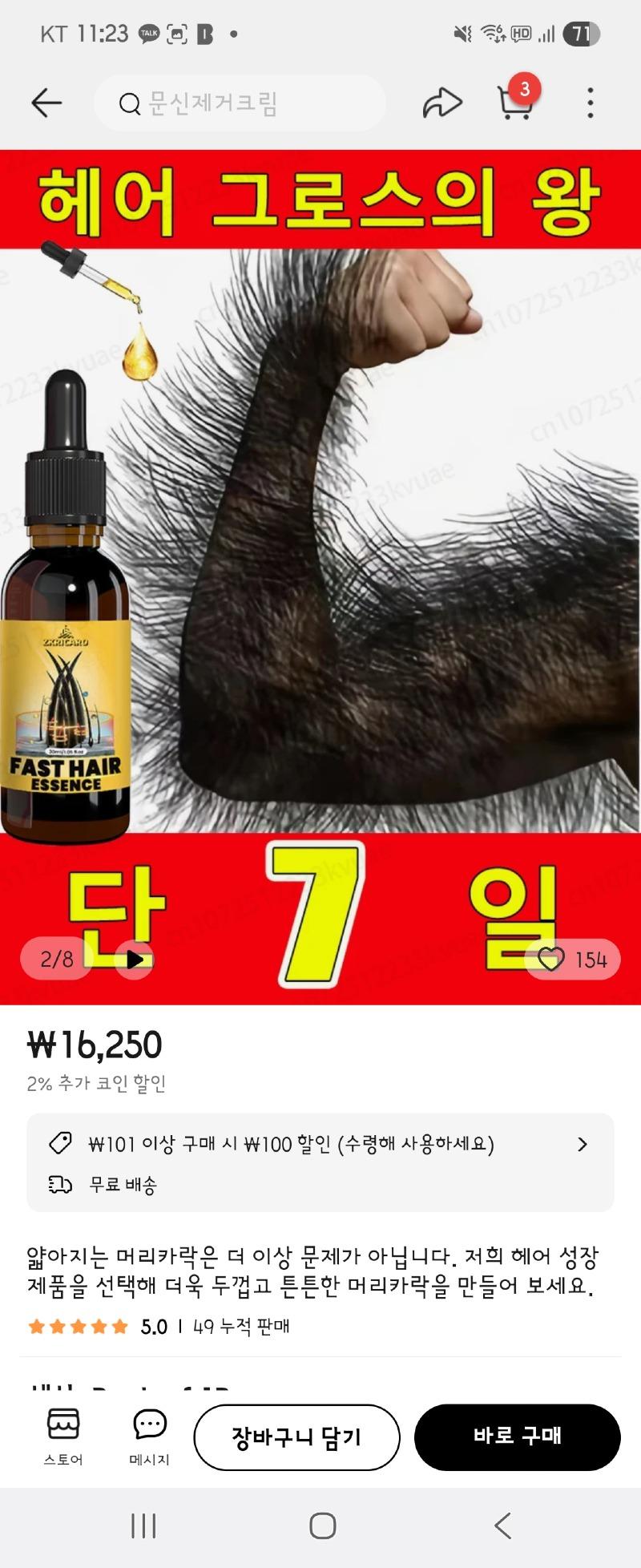This screenshot has width=641, height=1568.
Task: Tap the system home button
Action: [322, 1526]
